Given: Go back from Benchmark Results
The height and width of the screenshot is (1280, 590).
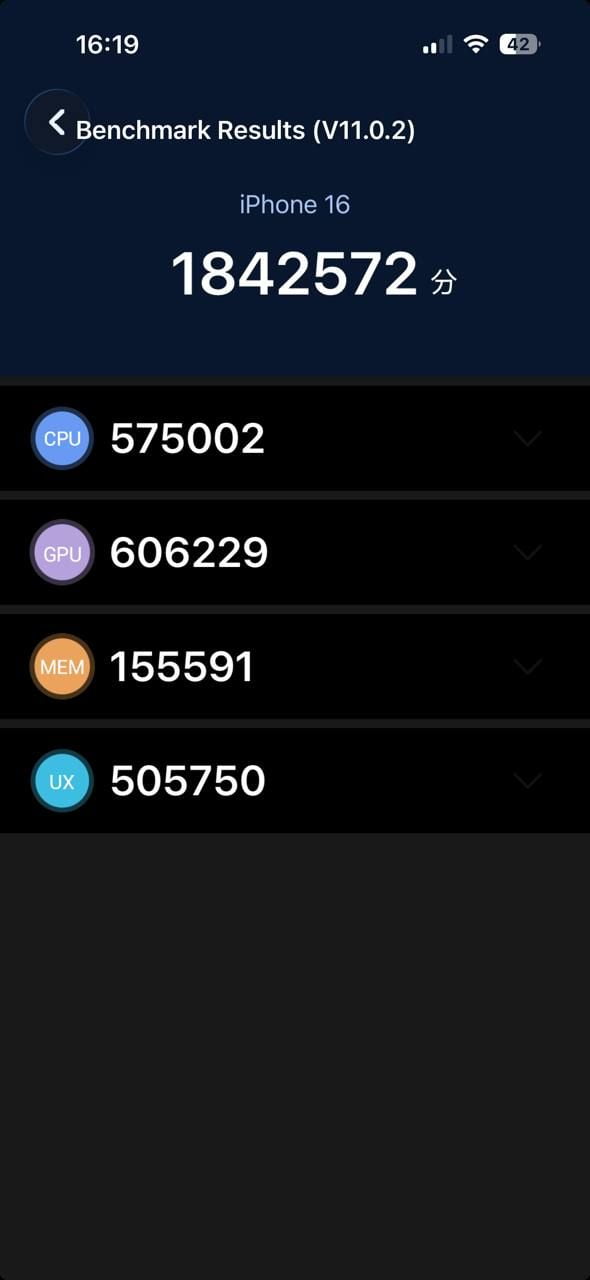Looking at the screenshot, I should (57, 123).
